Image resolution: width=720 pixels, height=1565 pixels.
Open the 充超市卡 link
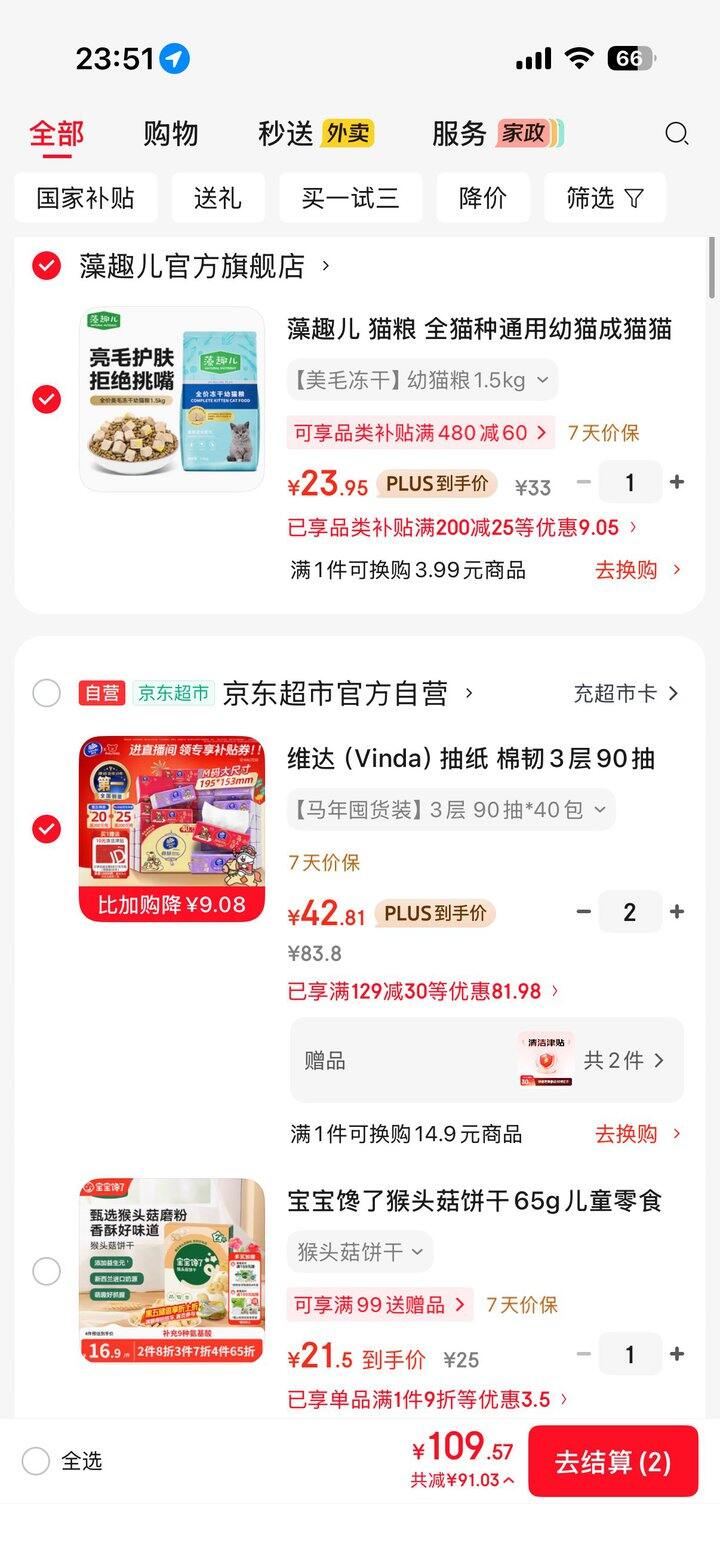(x=626, y=693)
